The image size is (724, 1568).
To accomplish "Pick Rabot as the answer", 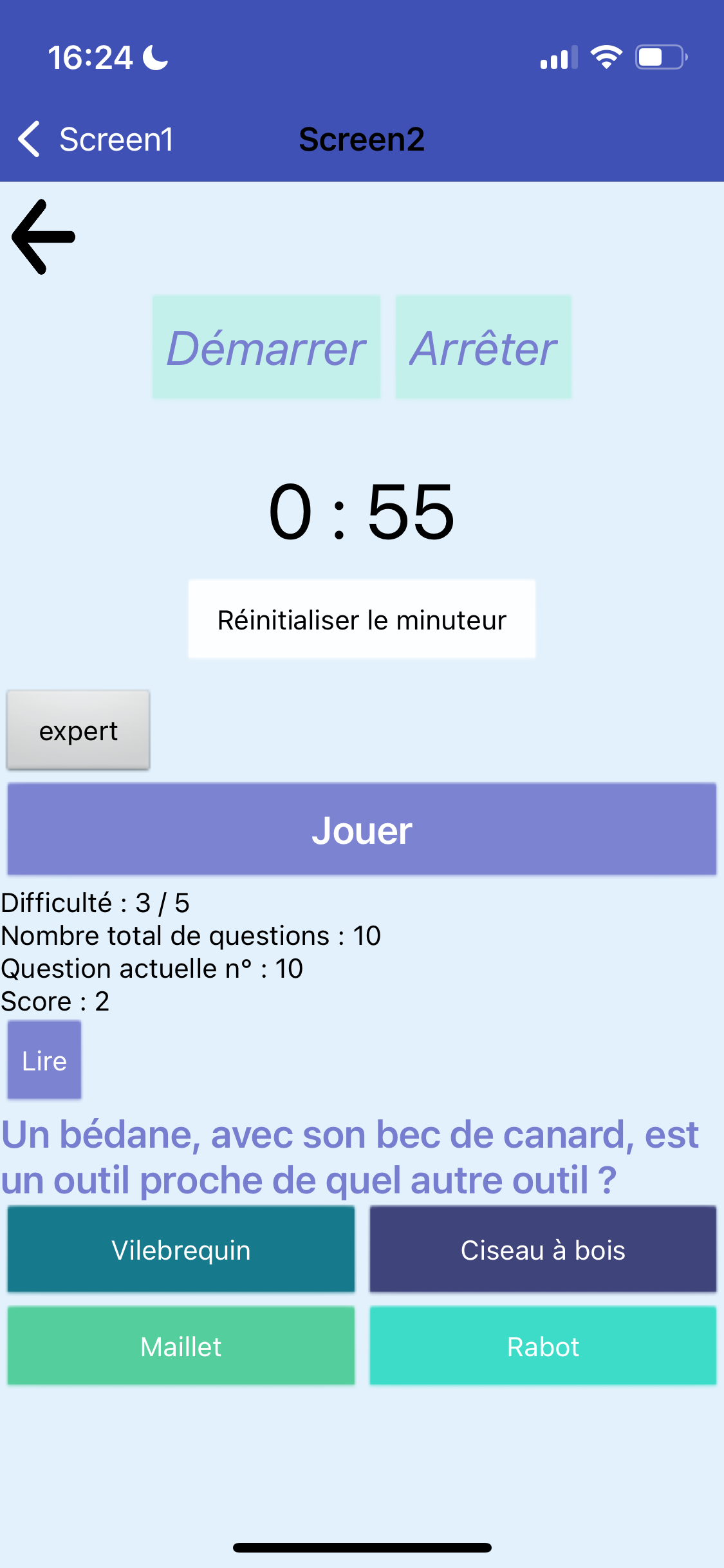I will pos(543,1346).
